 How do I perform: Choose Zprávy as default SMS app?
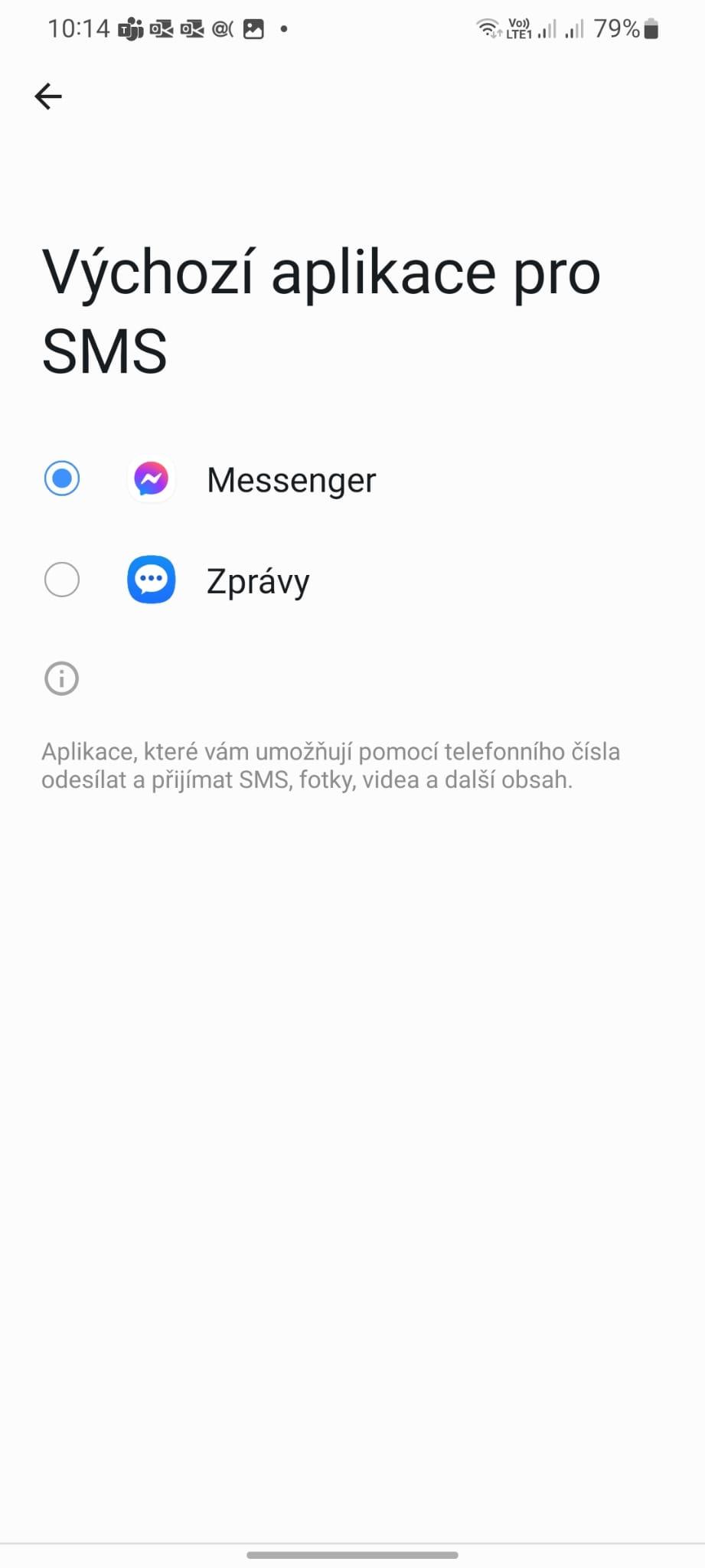click(352, 580)
